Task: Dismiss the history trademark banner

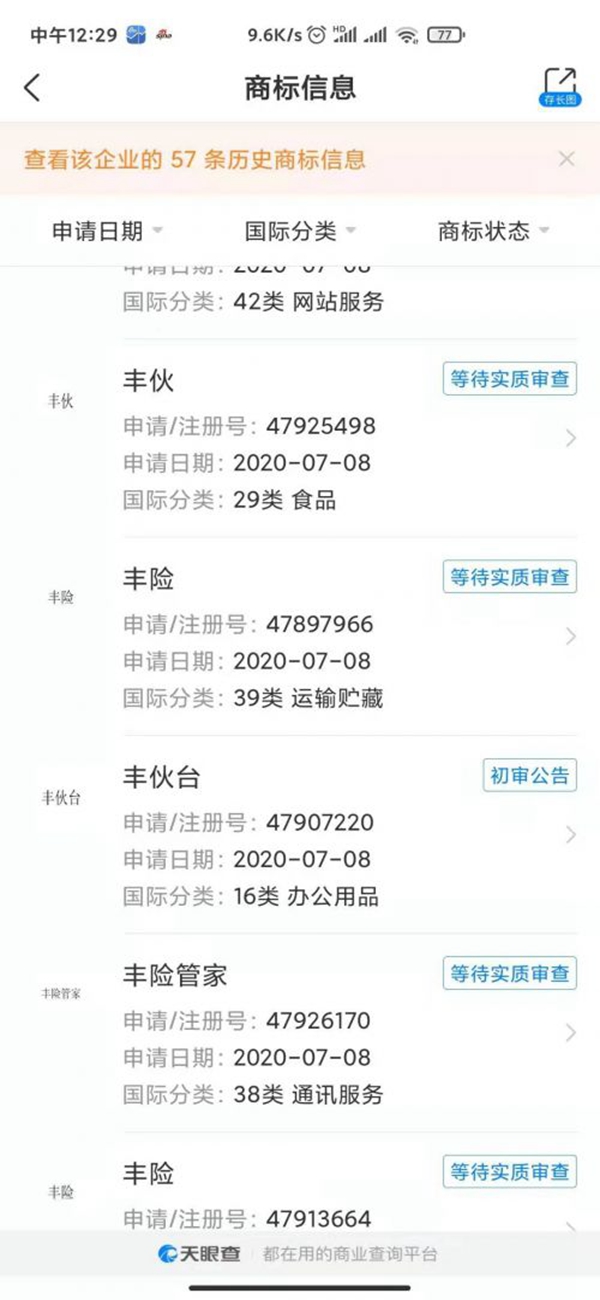Action: (x=566, y=159)
